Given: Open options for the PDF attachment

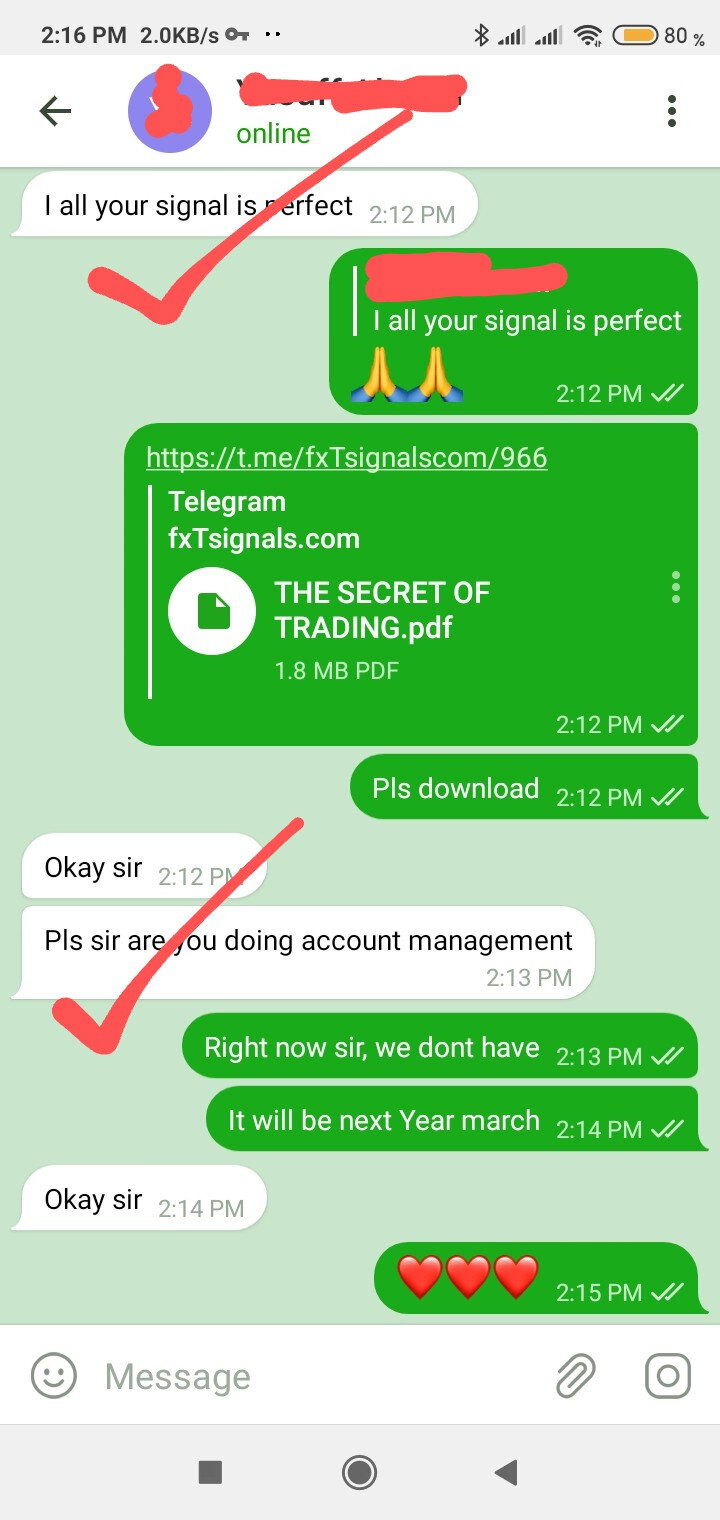Looking at the screenshot, I should 676,587.
